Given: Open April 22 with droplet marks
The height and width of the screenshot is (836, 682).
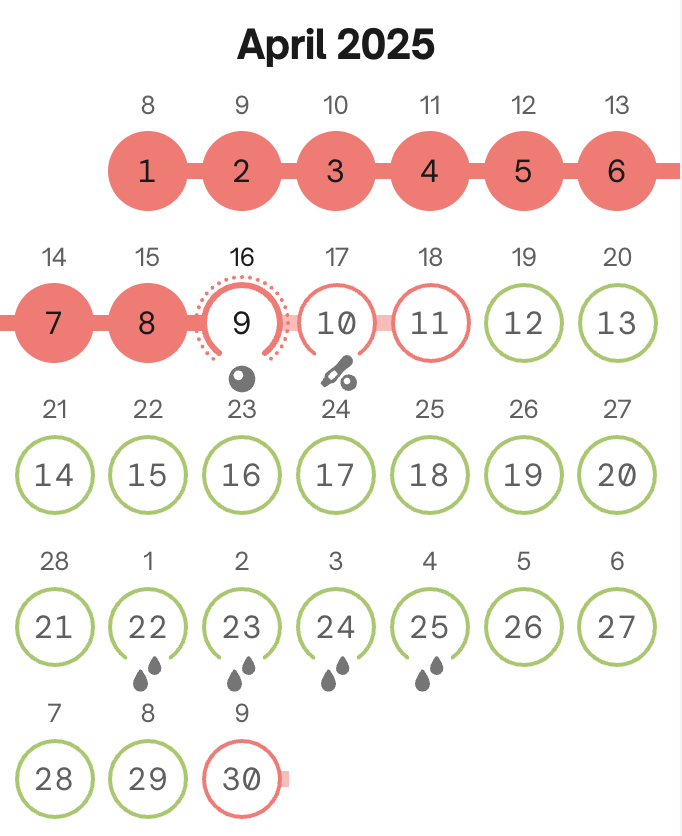Looking at the screenshot, I should tap(147, 627).
